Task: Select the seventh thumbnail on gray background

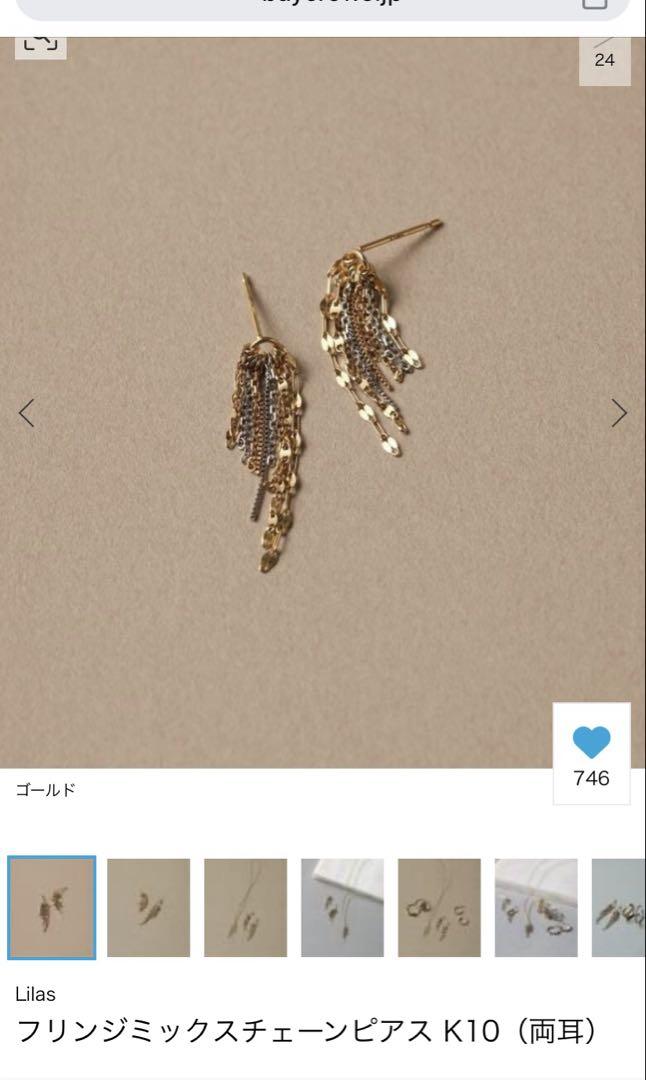Action: [x=618, y=908]
